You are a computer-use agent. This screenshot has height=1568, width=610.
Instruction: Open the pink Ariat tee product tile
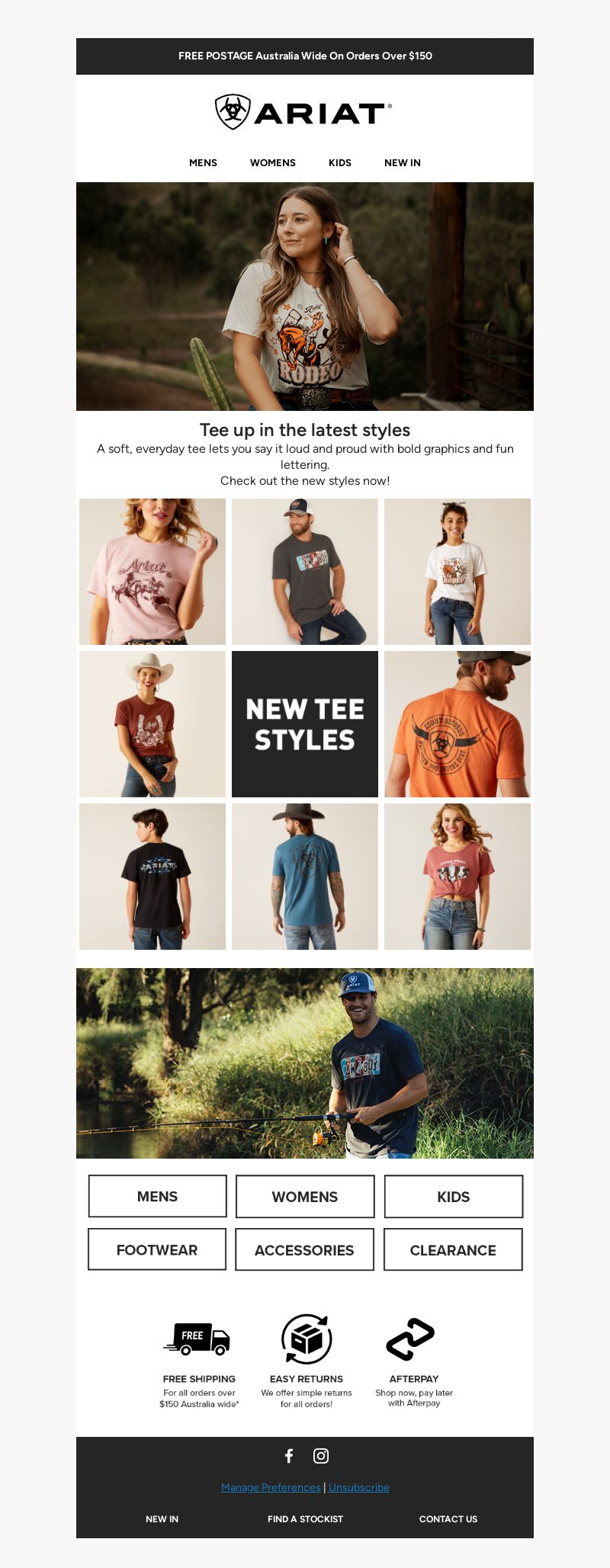(x=152, y=572)
